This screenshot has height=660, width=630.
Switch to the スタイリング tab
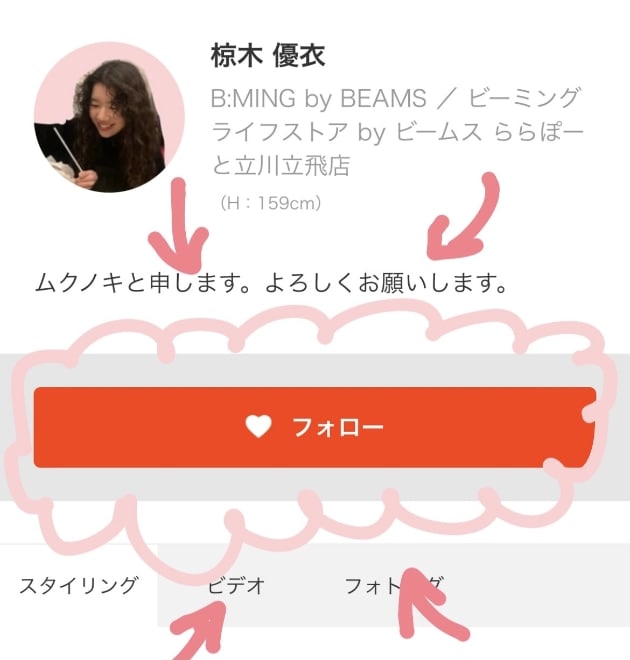click(78, 586)
